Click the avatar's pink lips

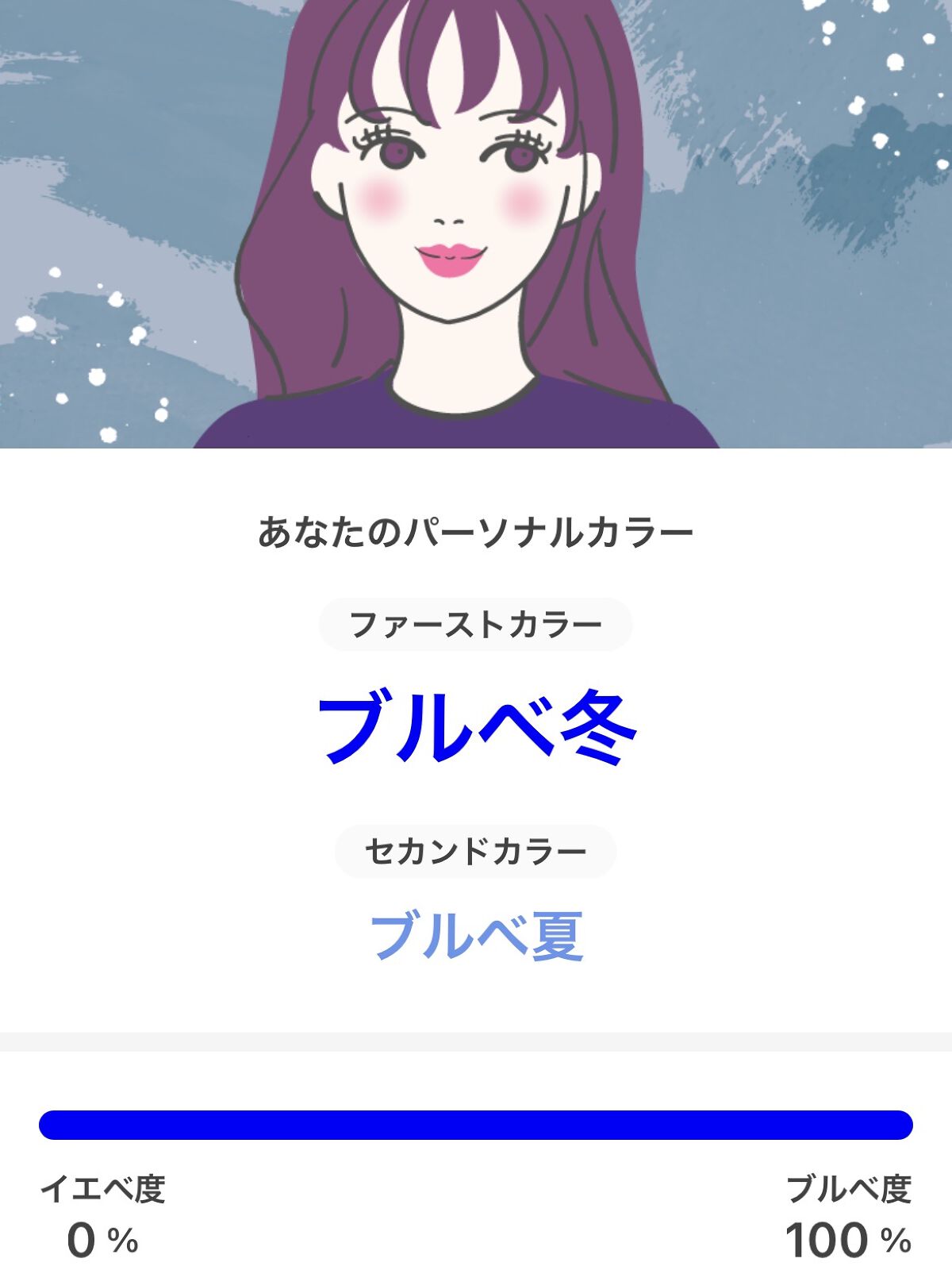(452, 258)
